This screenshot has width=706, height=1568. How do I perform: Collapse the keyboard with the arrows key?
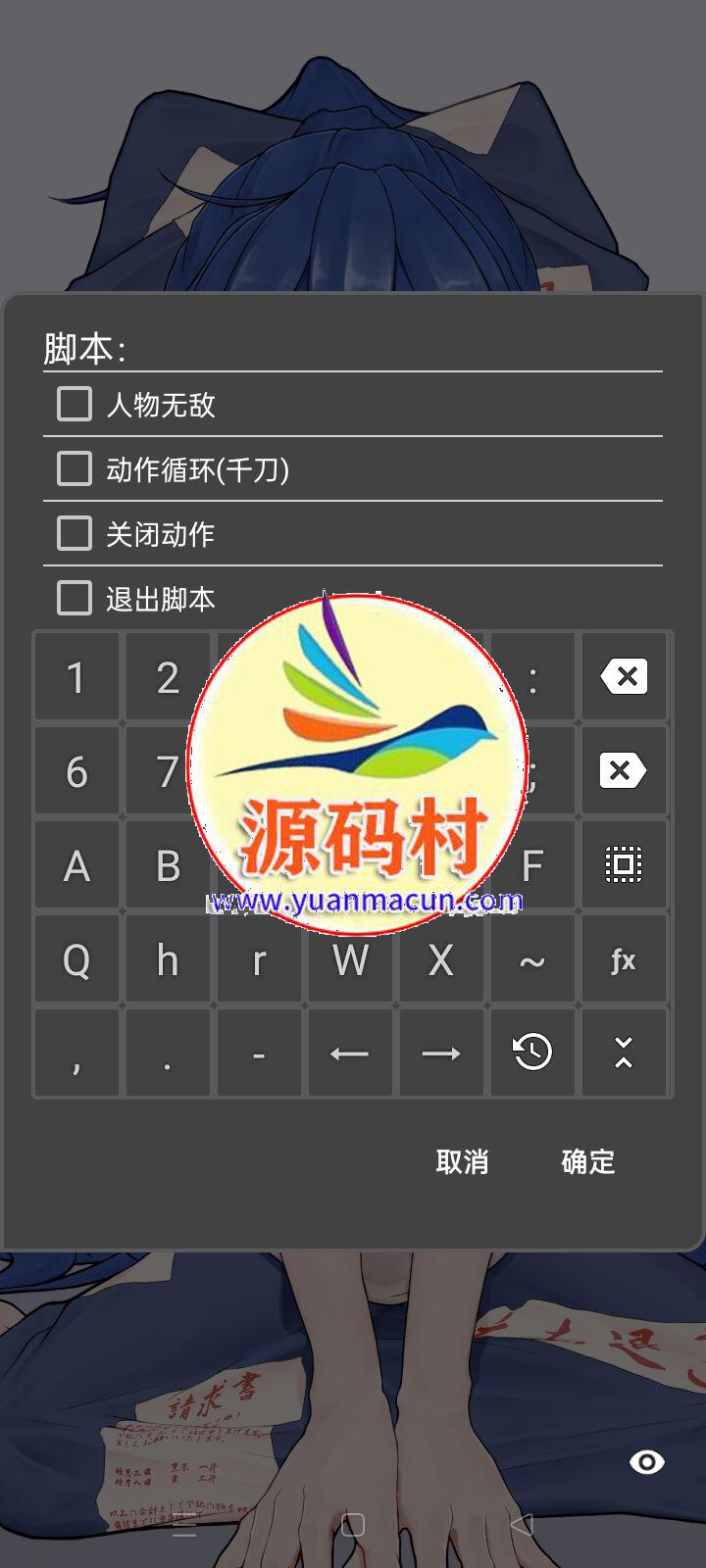click(624, 1053)
